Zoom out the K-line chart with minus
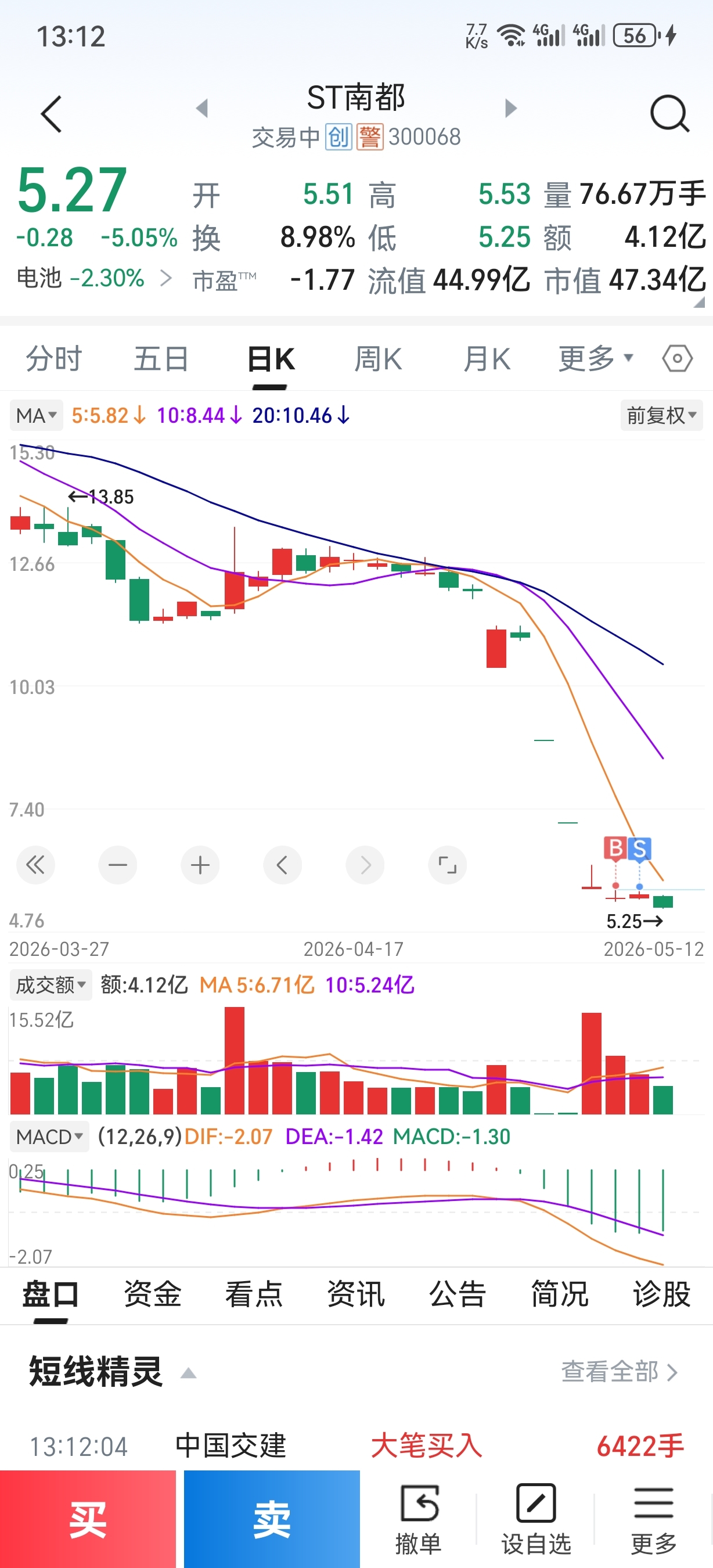 [117, 865]
